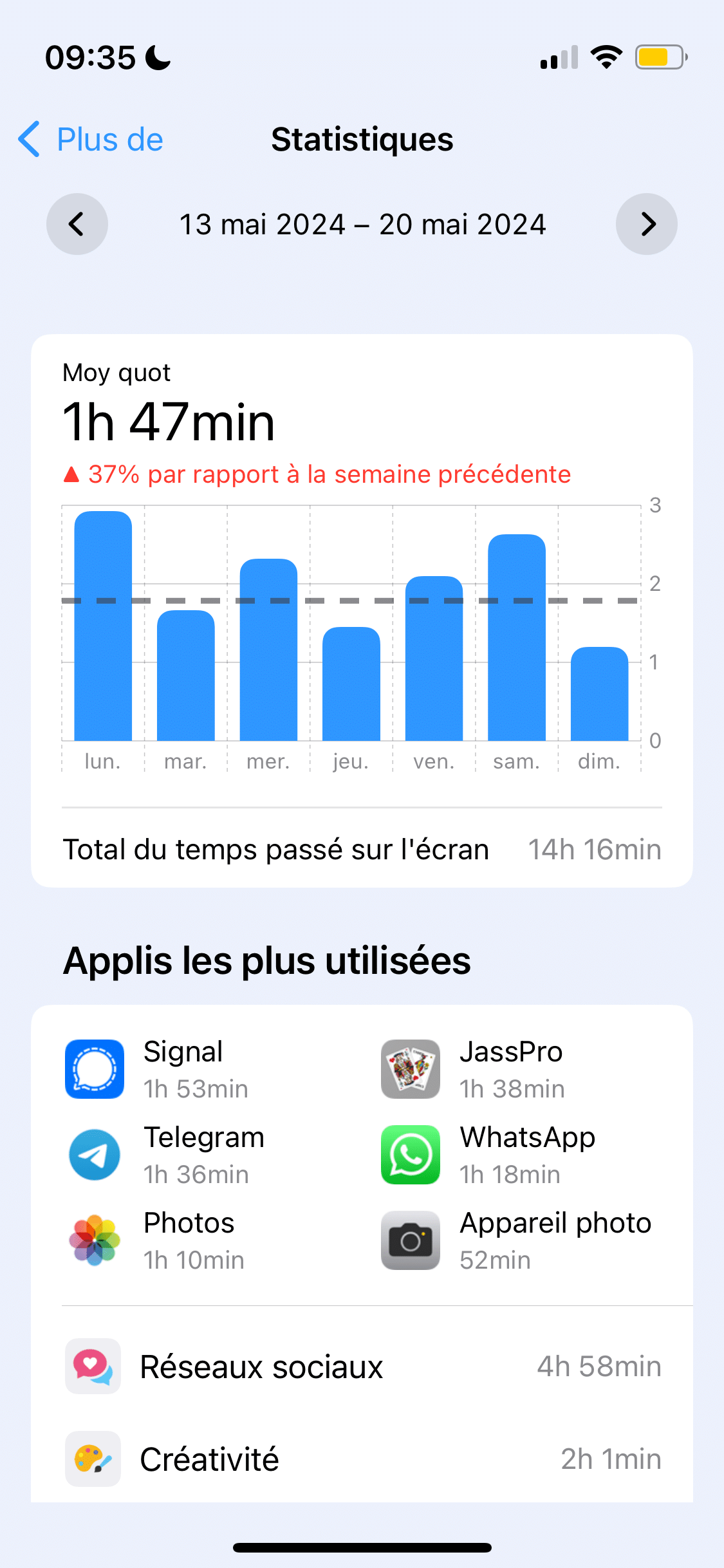Screen dimensions: 724x1568
Task: View WhatsApp screen time
Action: click(488, 1155)
